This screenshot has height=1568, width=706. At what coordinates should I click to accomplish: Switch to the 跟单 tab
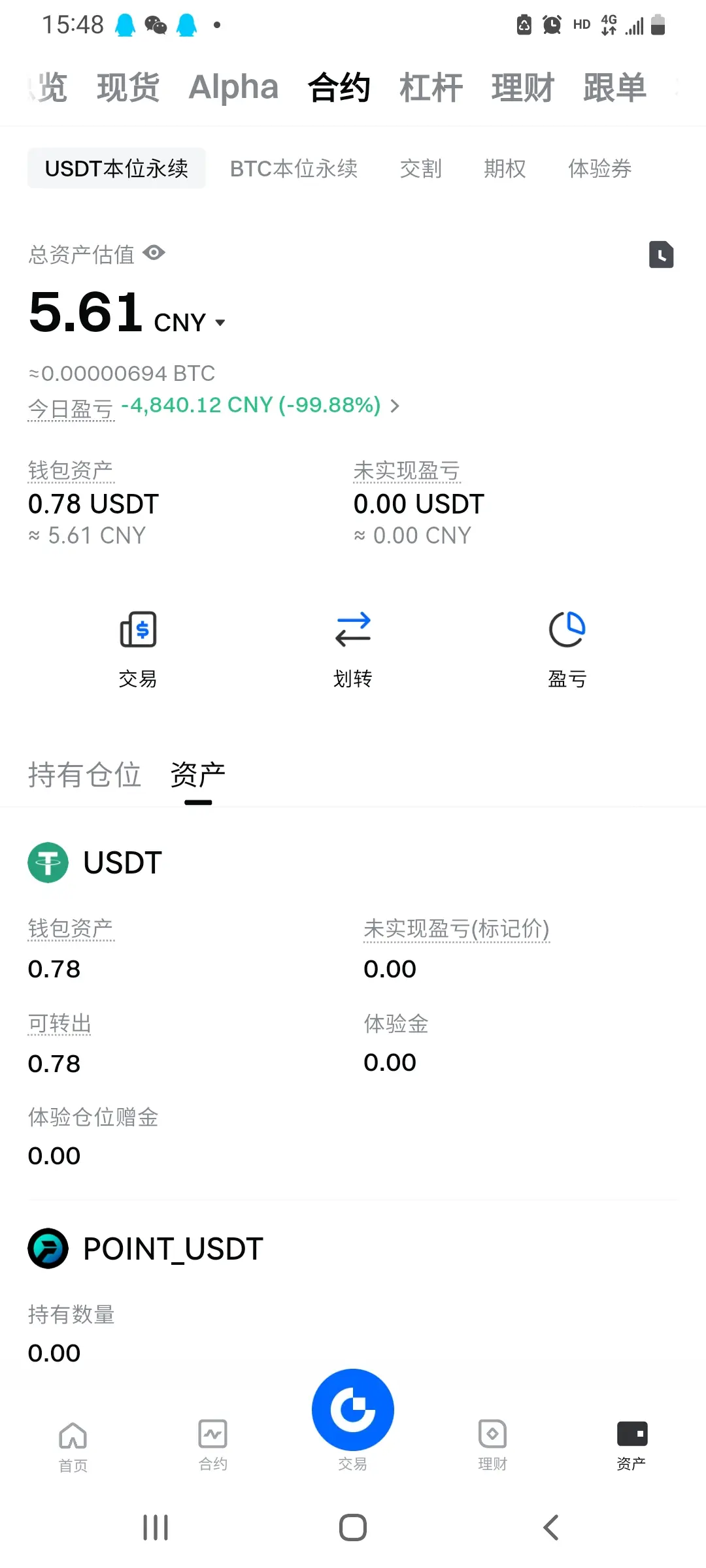tap(614, 88)
